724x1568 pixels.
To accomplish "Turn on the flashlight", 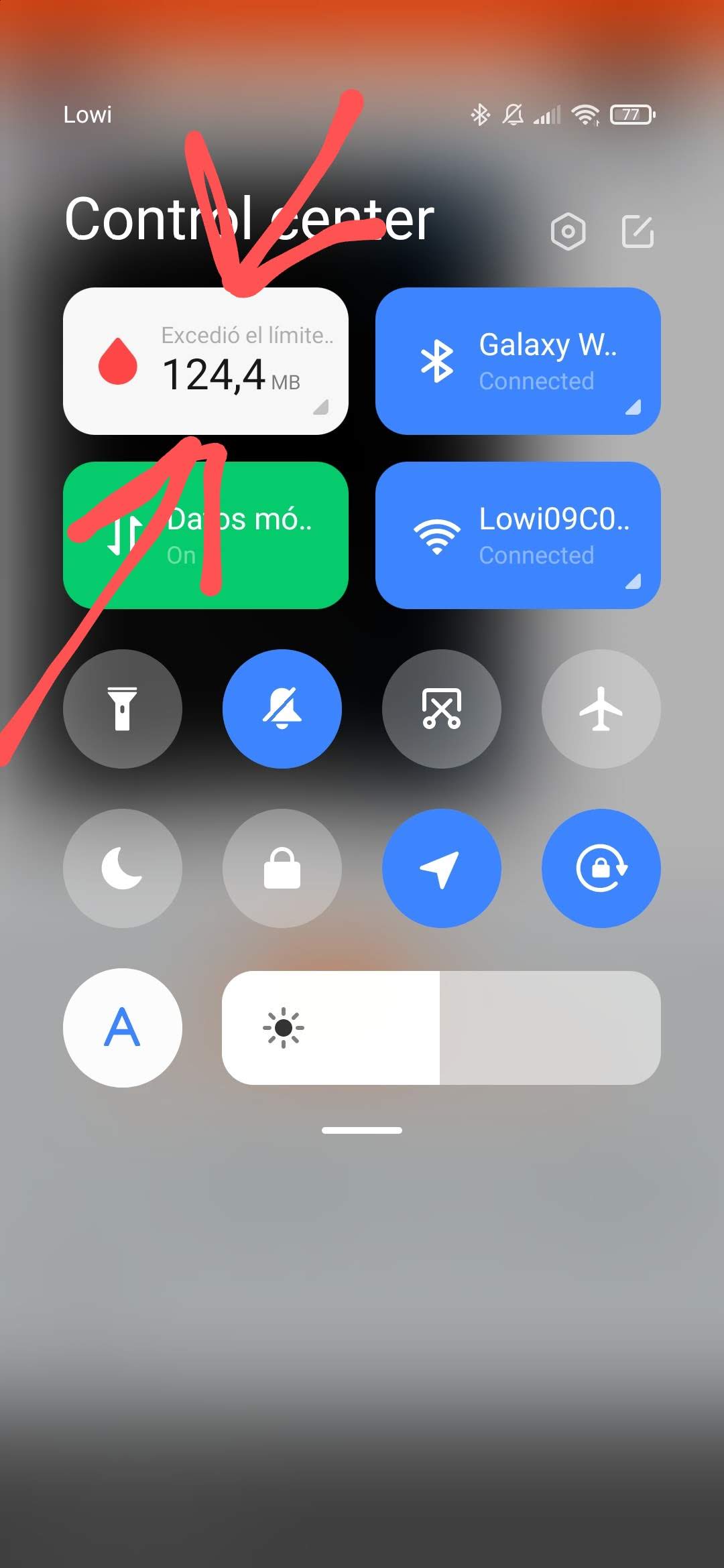I will tap(123, 709).
